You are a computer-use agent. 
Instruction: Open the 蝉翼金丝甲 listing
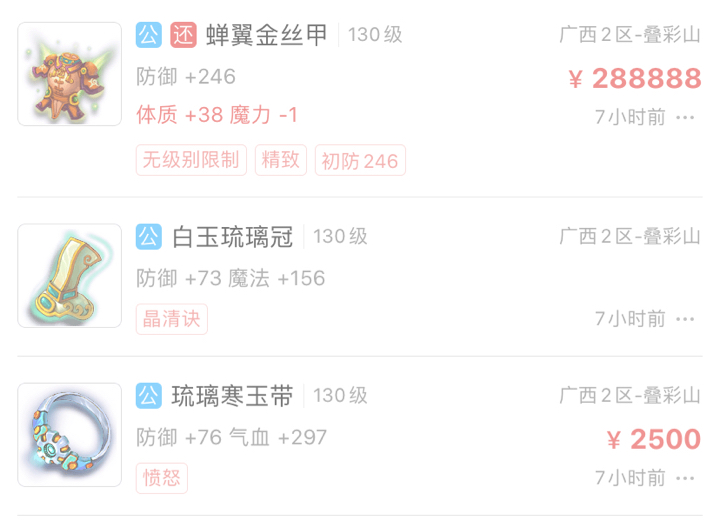266,37
